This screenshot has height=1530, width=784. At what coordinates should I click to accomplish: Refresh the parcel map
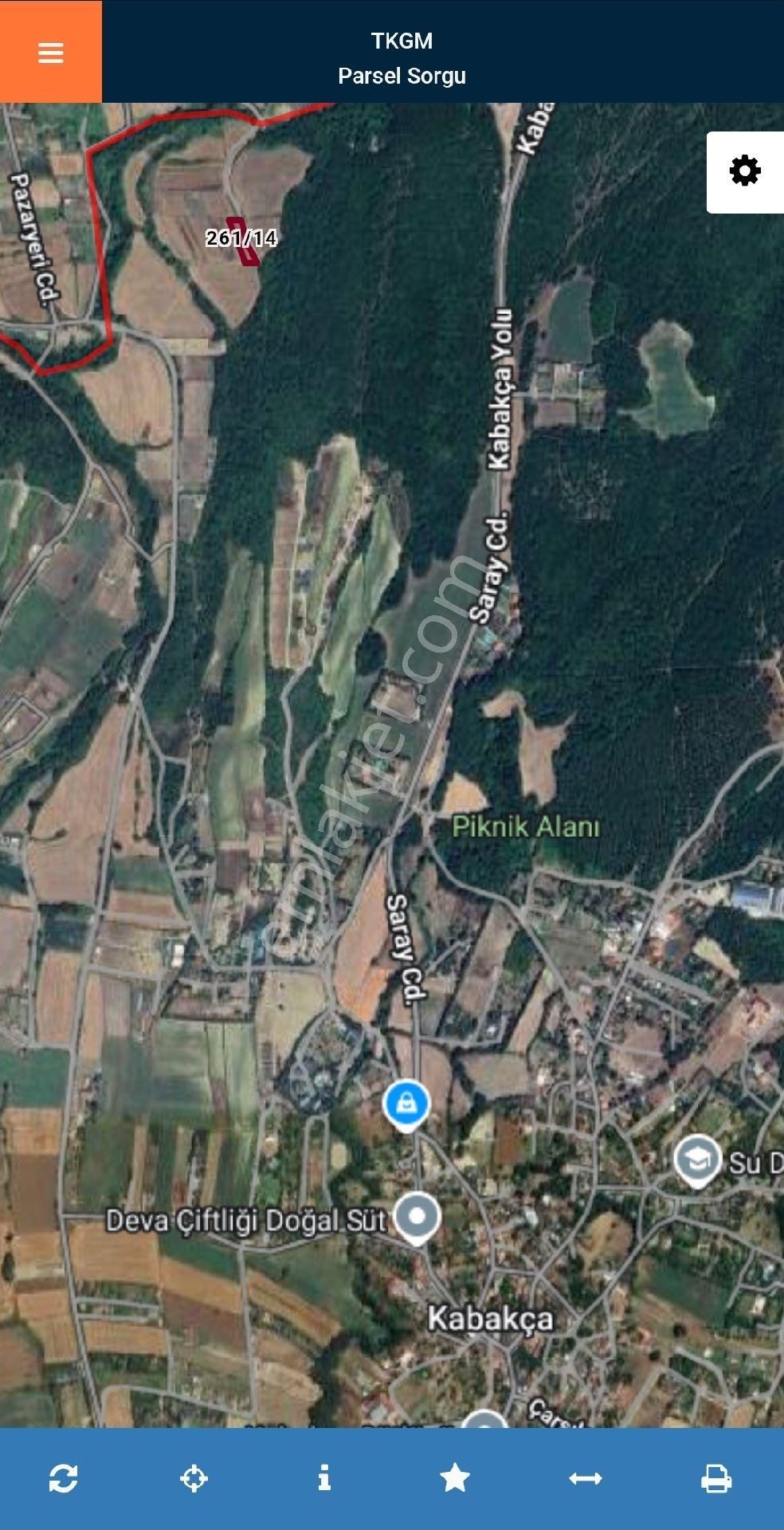point(63,1478)
